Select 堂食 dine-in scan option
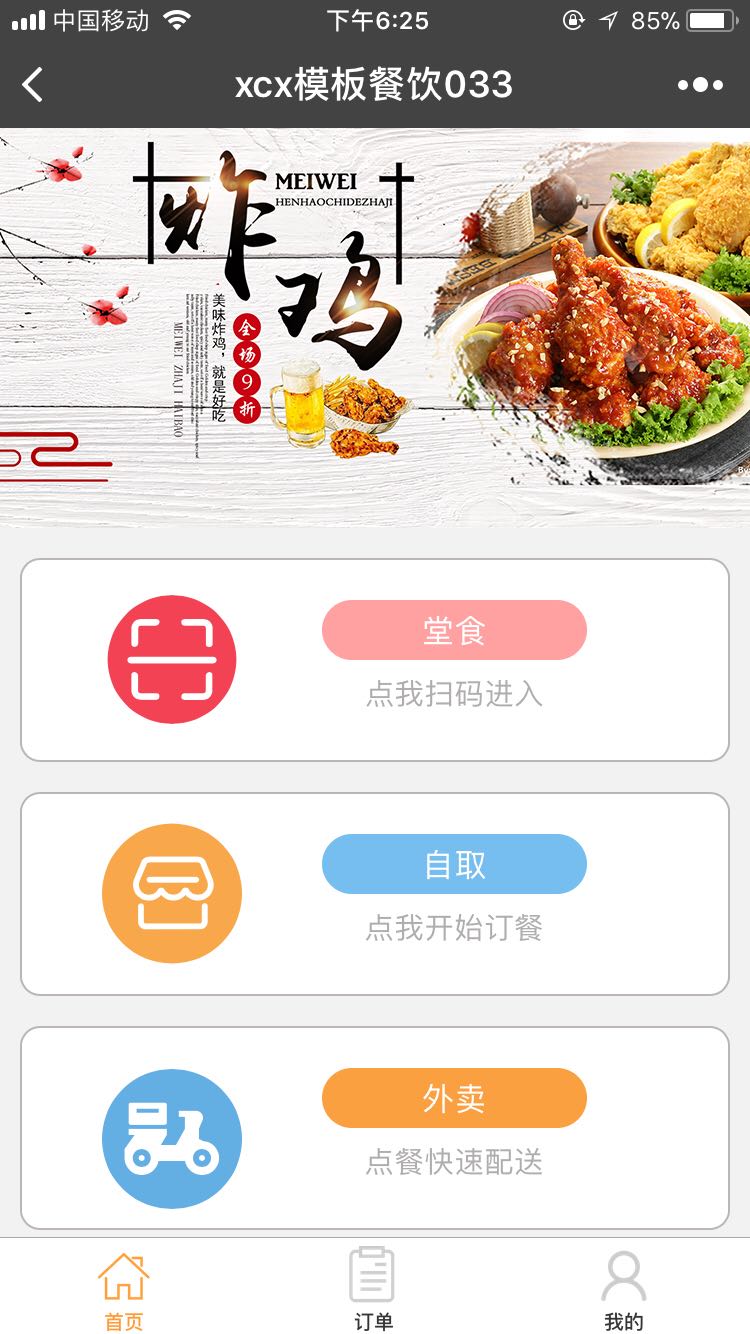 [x=453, y=631]
